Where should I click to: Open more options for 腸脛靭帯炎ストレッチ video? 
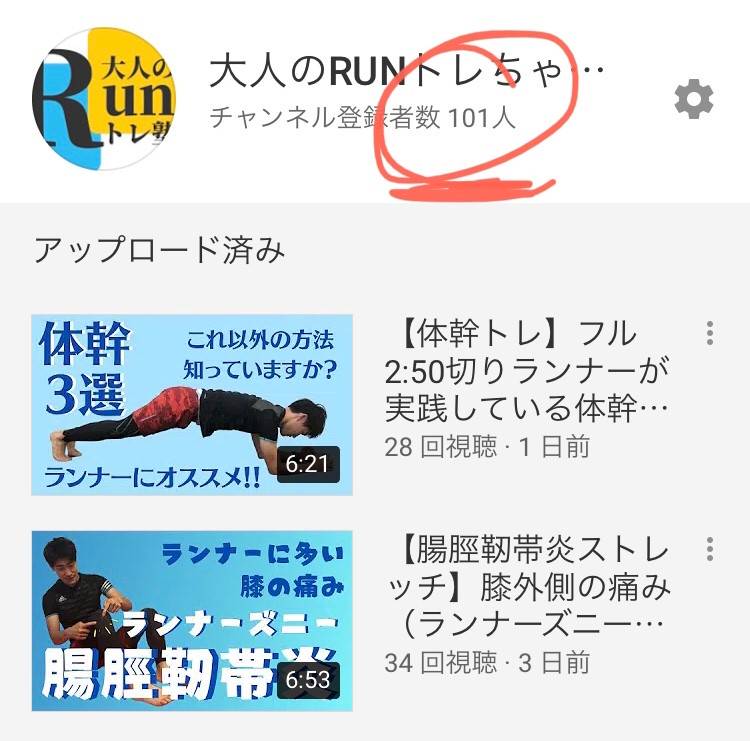tap(709, 549)
